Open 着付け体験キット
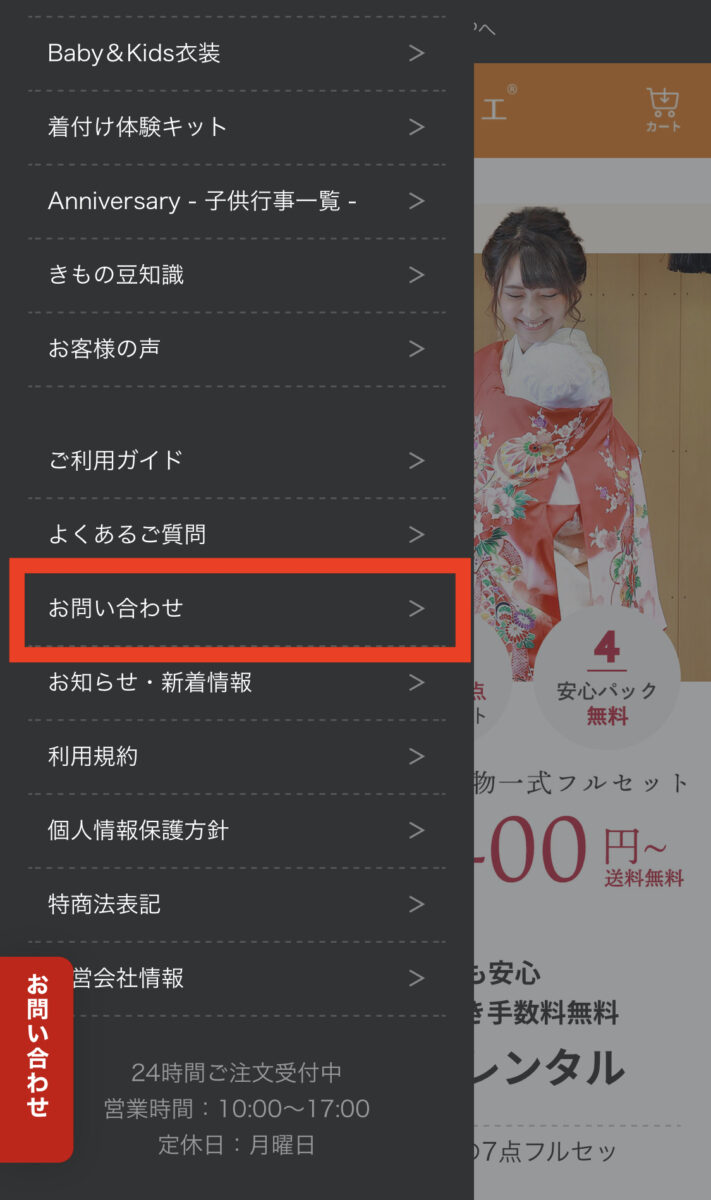711x1200 pixels. click(235, 127)
